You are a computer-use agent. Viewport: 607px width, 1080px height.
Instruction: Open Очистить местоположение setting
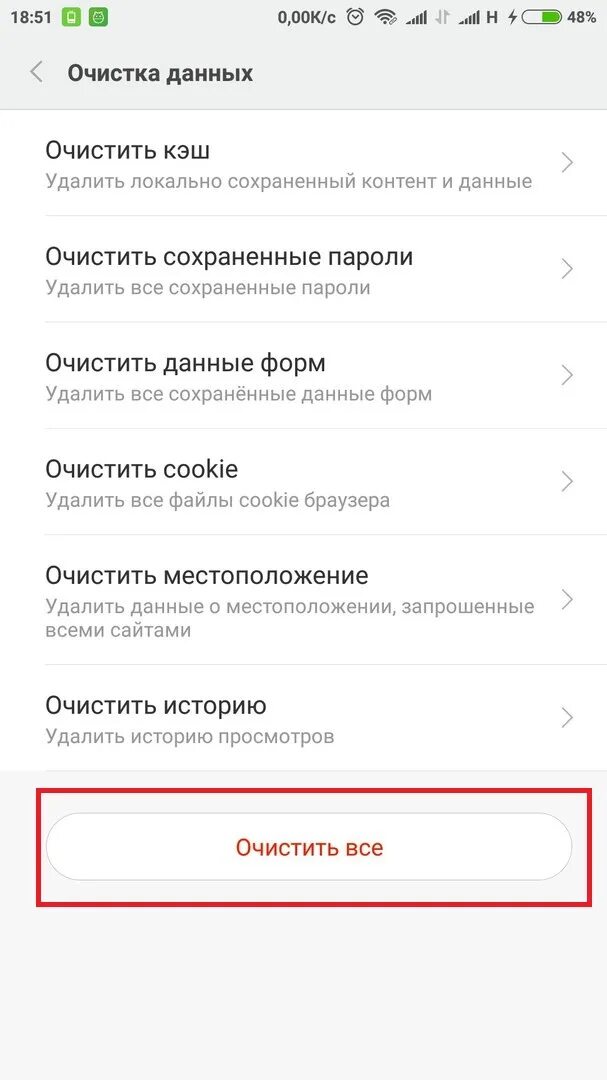[303, 600]
